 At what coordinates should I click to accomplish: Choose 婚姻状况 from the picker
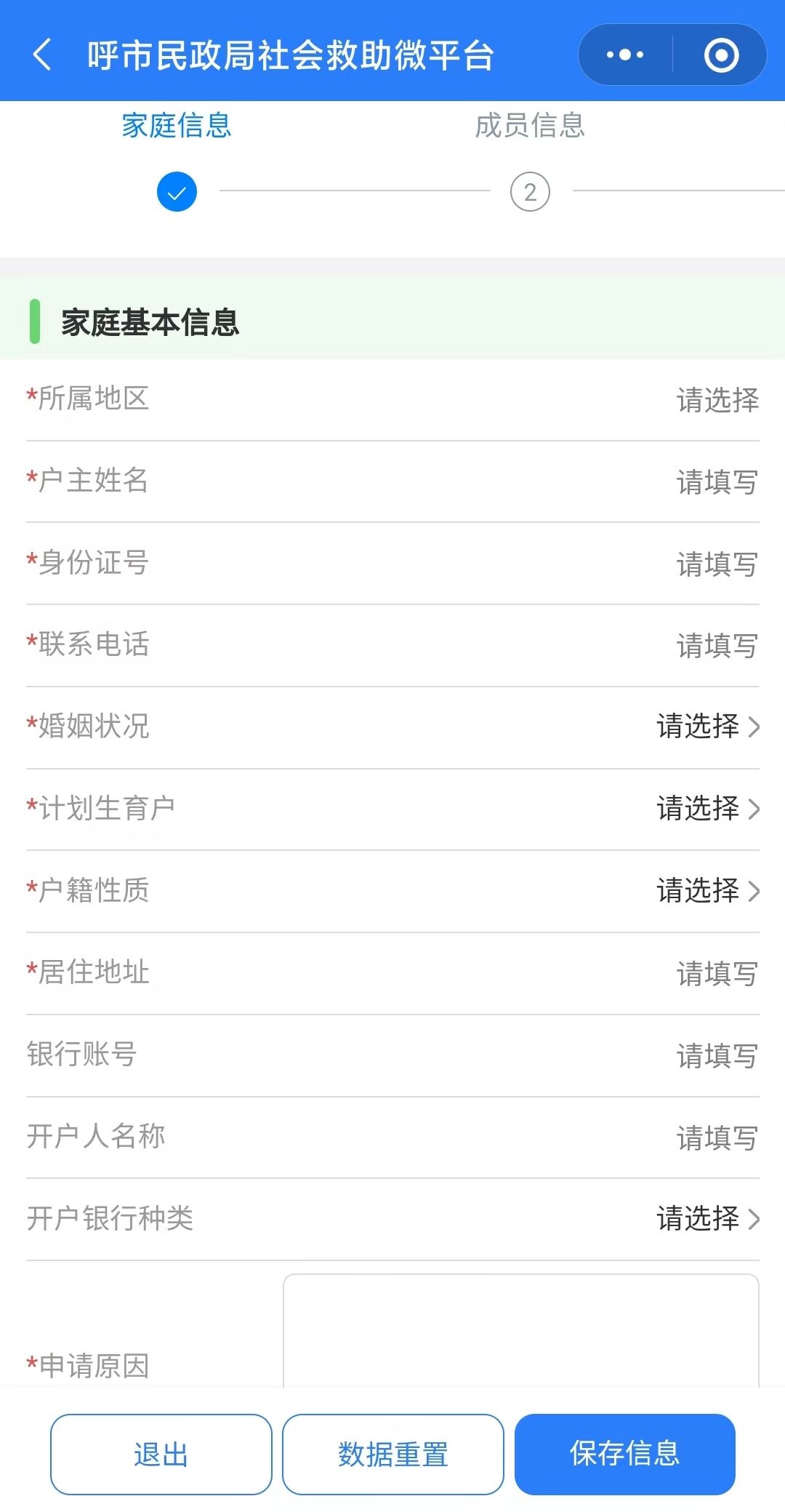(x=707, y=727)
